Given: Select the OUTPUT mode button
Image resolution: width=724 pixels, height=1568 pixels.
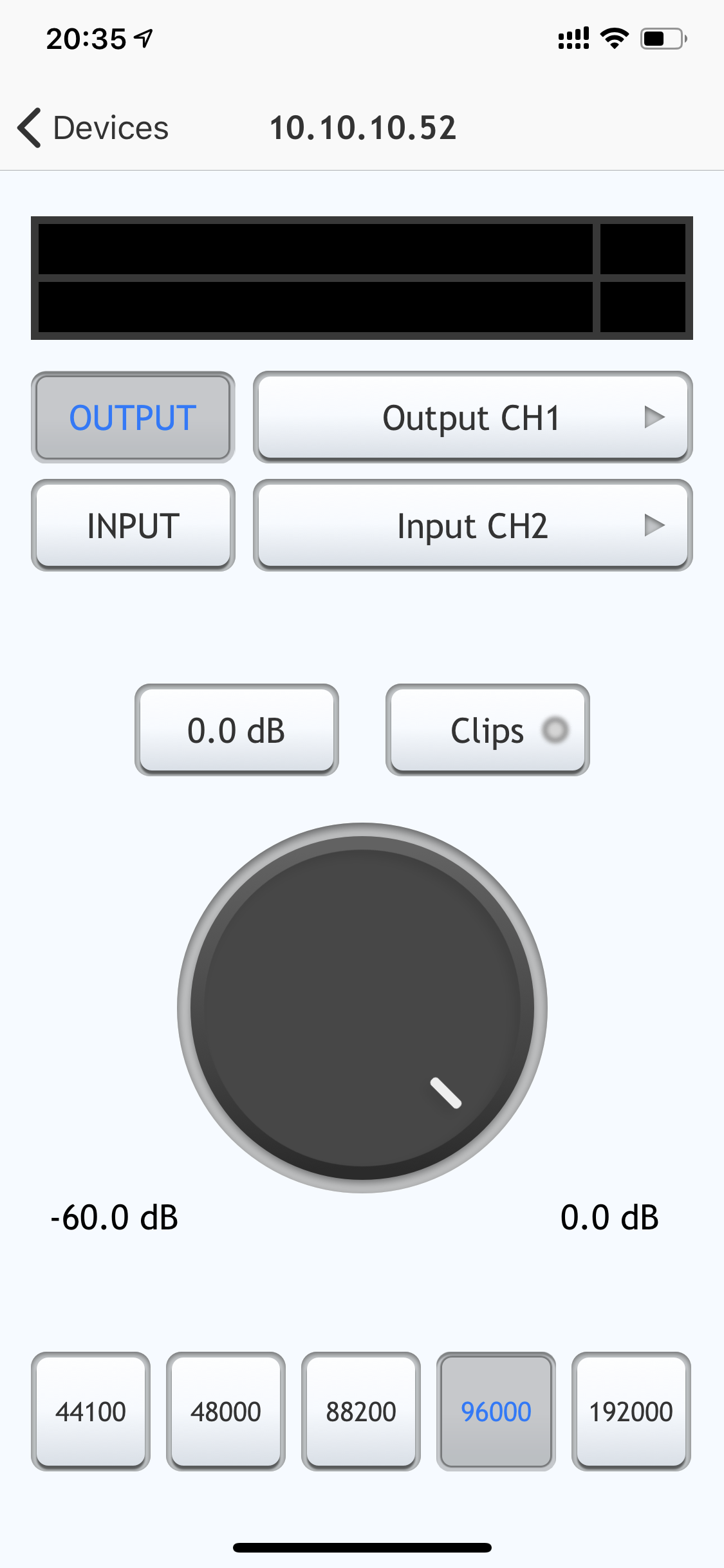Looking at the screenshot, I should tap(133, 417).
